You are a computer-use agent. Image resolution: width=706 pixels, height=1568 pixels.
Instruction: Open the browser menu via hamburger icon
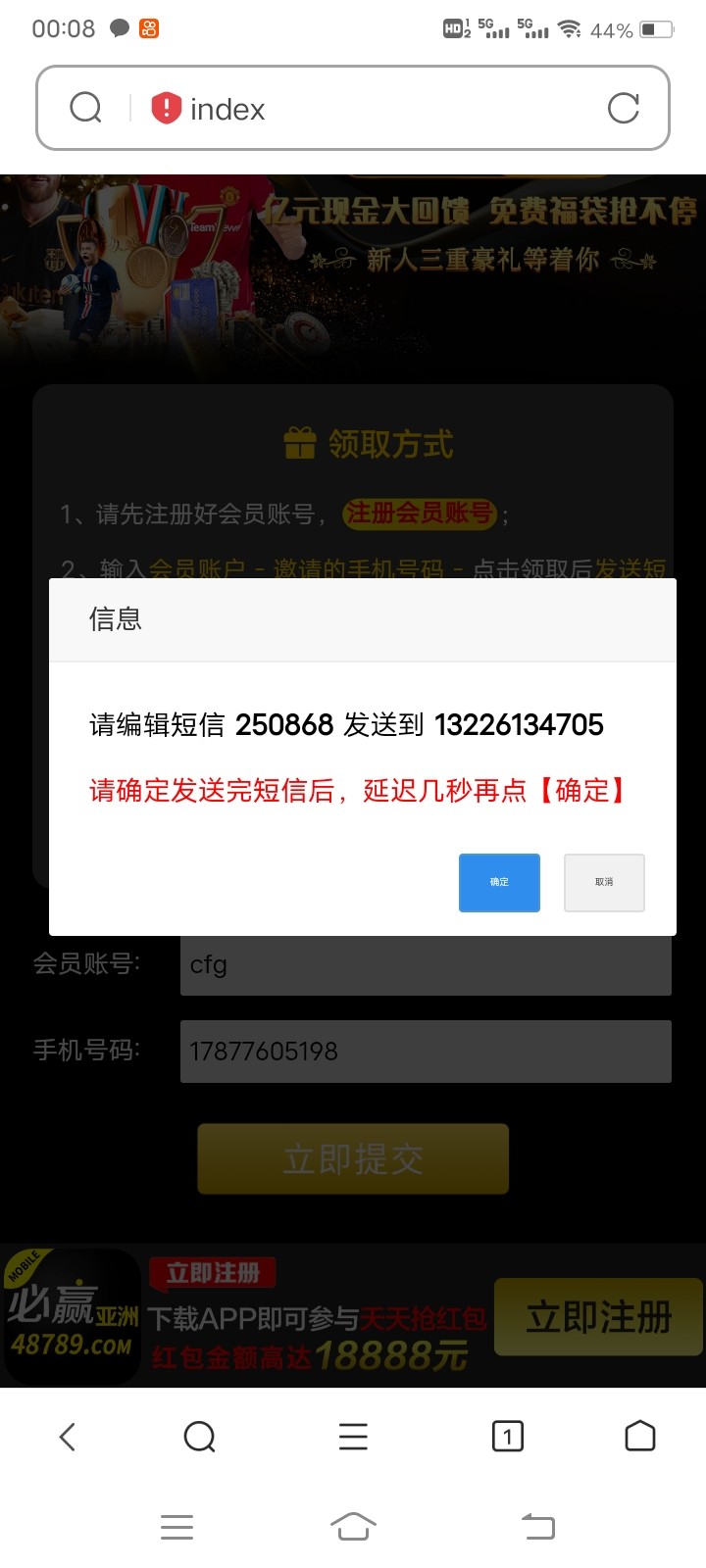point(353,1437)
